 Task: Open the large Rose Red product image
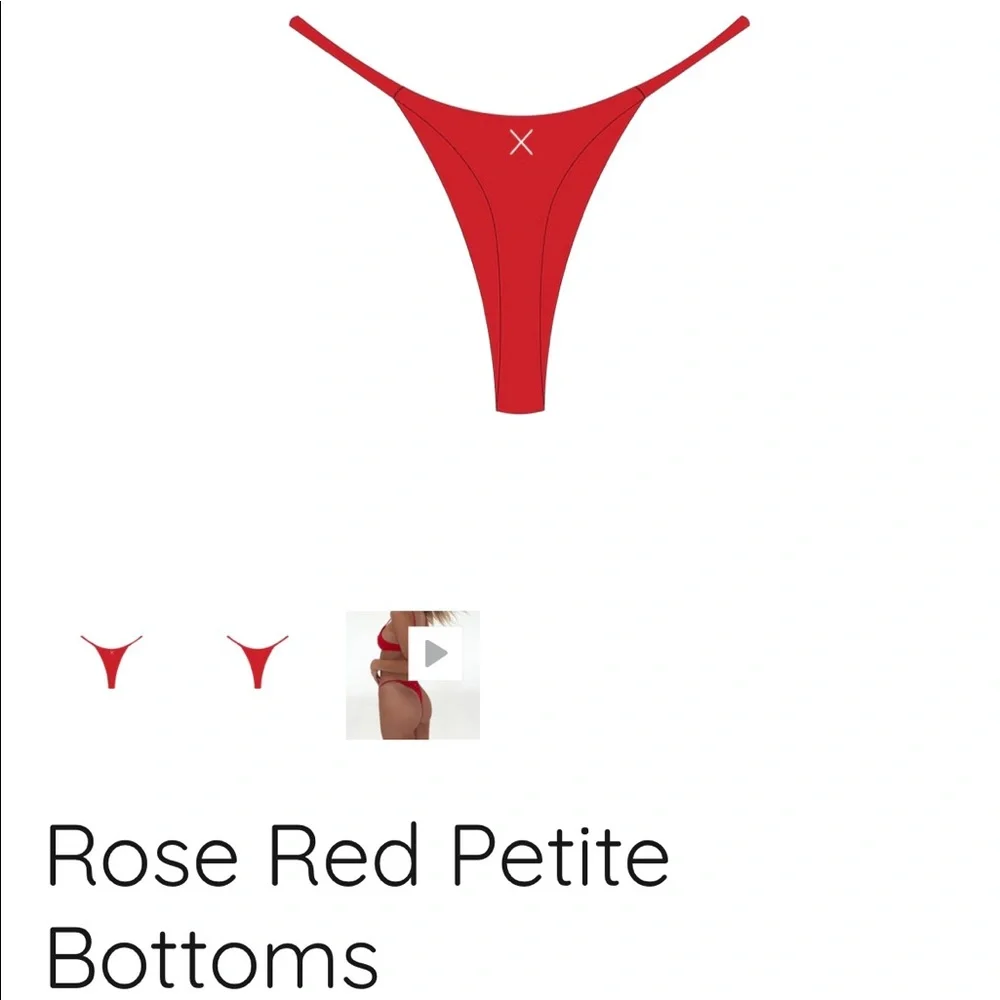(519, 215)
